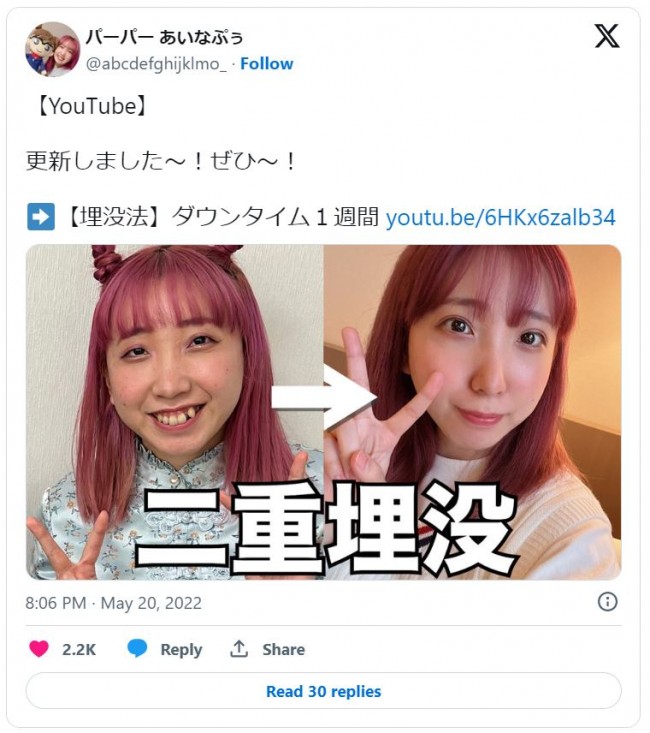Screen dimensions: 650x733
Task: Share this tweet
Action: [267, 649]
